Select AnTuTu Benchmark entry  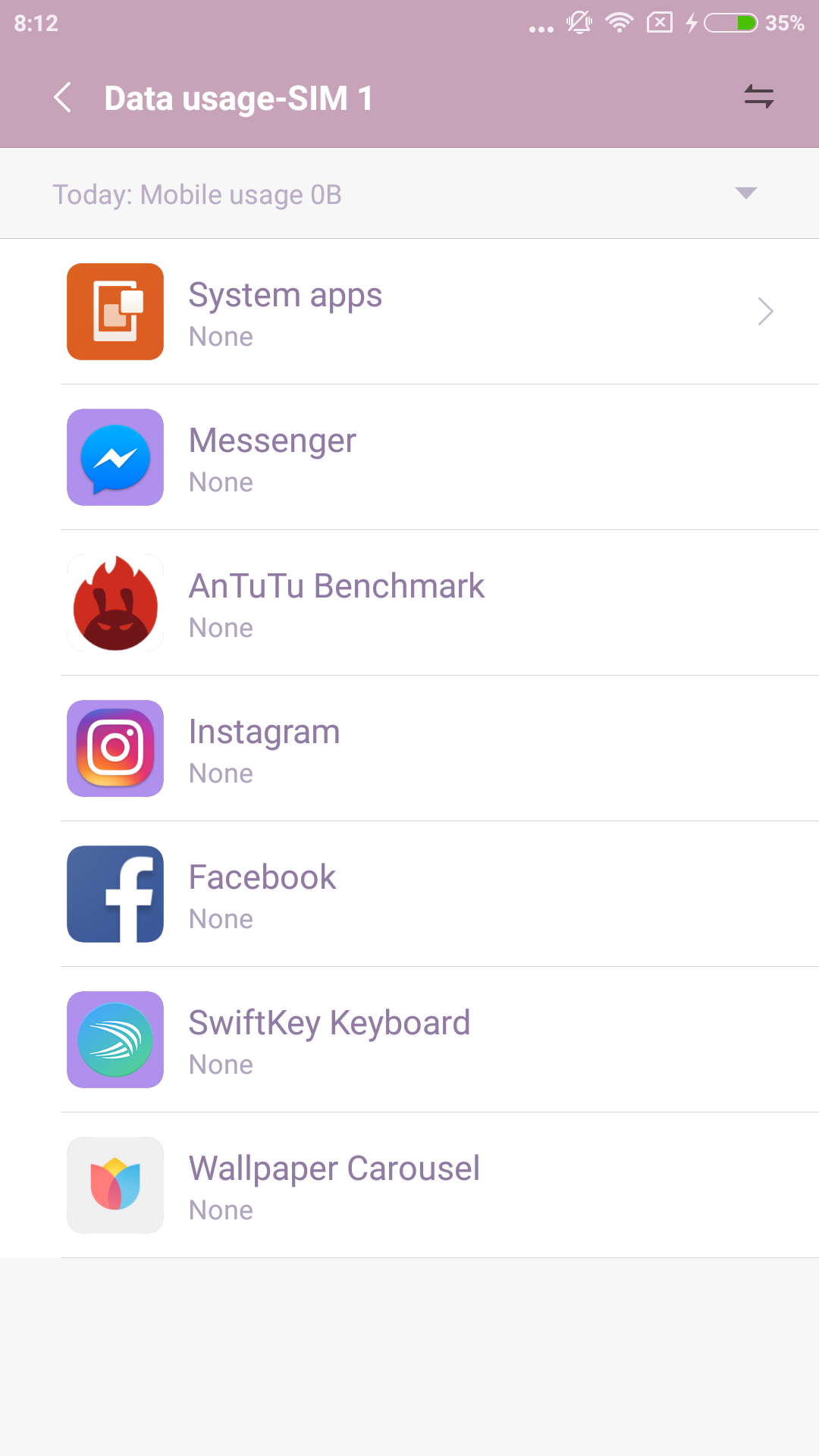(409, 603)
